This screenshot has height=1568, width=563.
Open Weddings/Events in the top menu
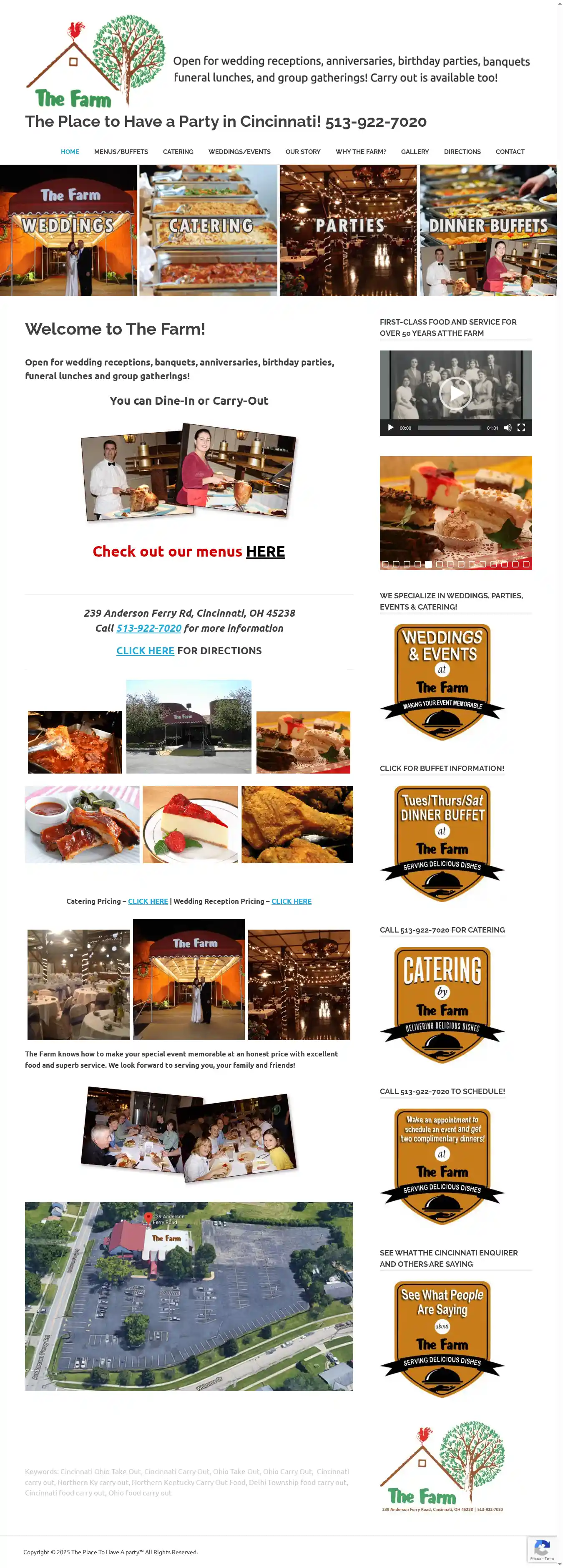click(x=239, y=151)
